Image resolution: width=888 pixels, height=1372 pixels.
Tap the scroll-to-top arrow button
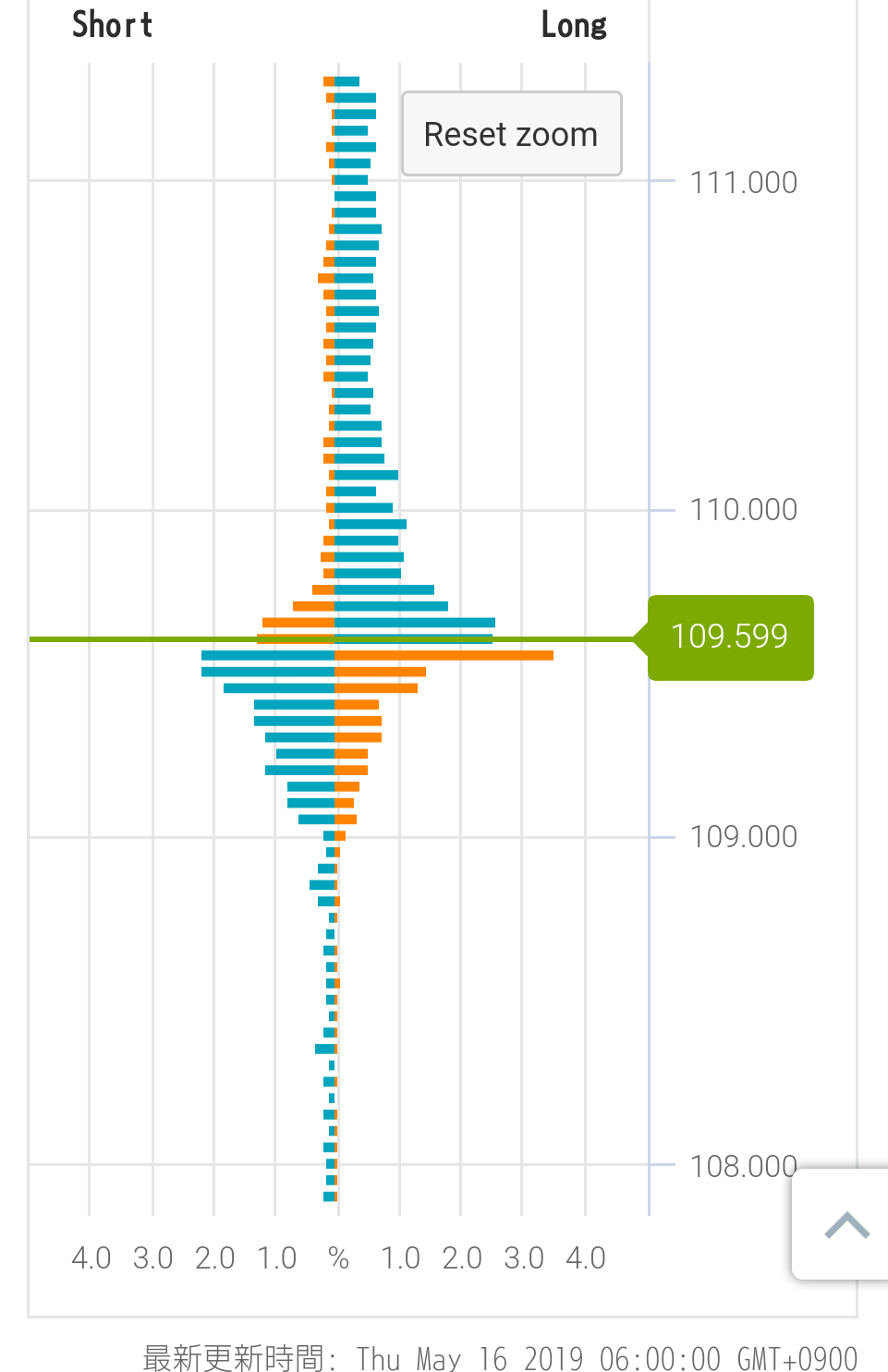(x=845, y=1225)
